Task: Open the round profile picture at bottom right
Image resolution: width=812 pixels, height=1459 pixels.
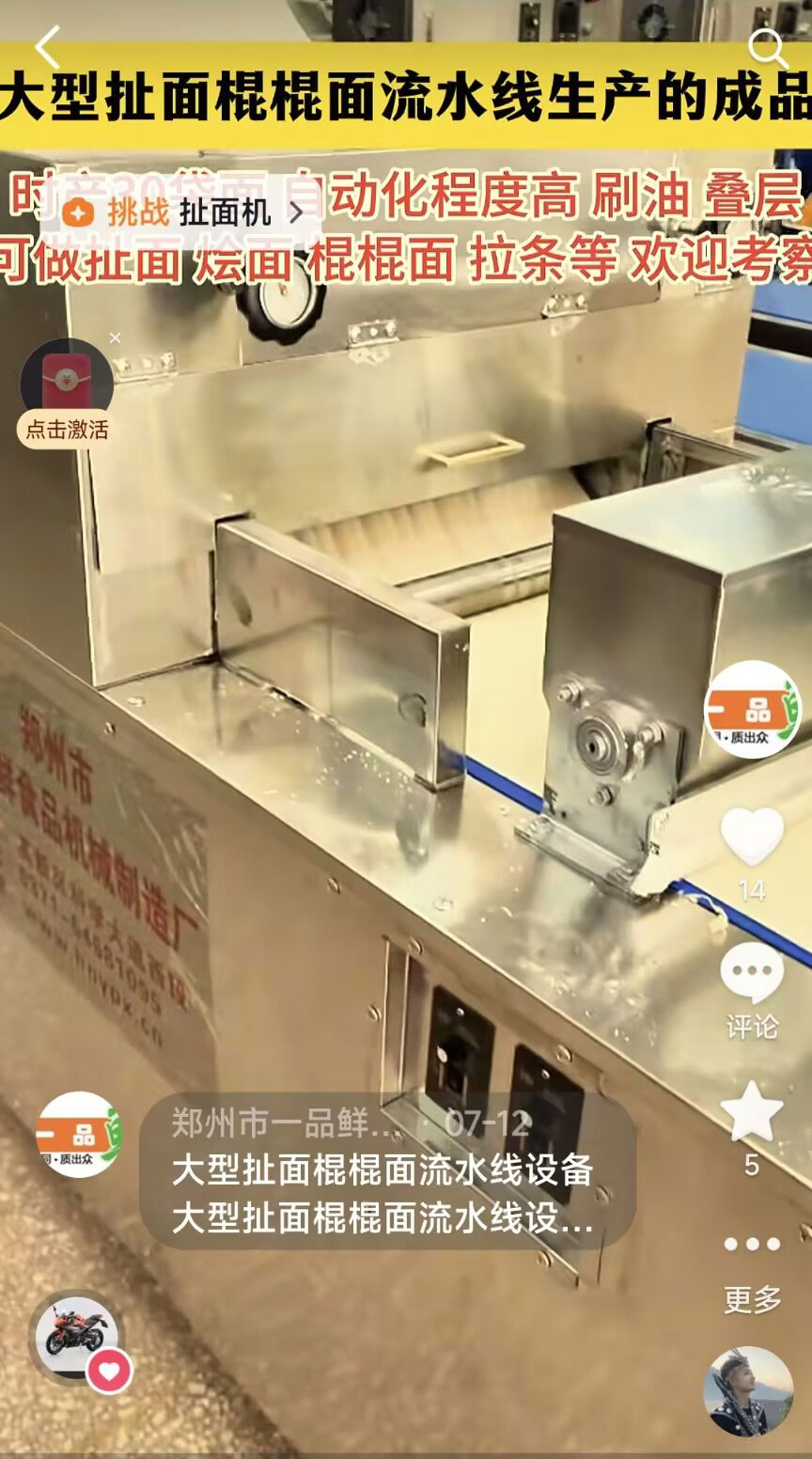Action: tap(748, 1391)
